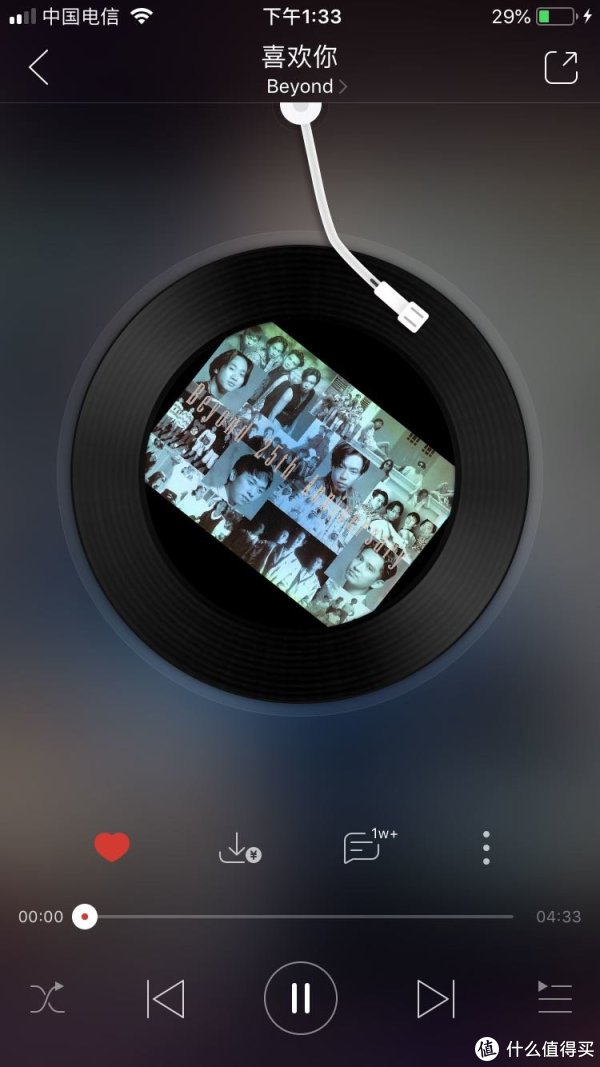Go back using the top-left arrow
Screen dimensions: 600x1067
[x=39, y=67]
